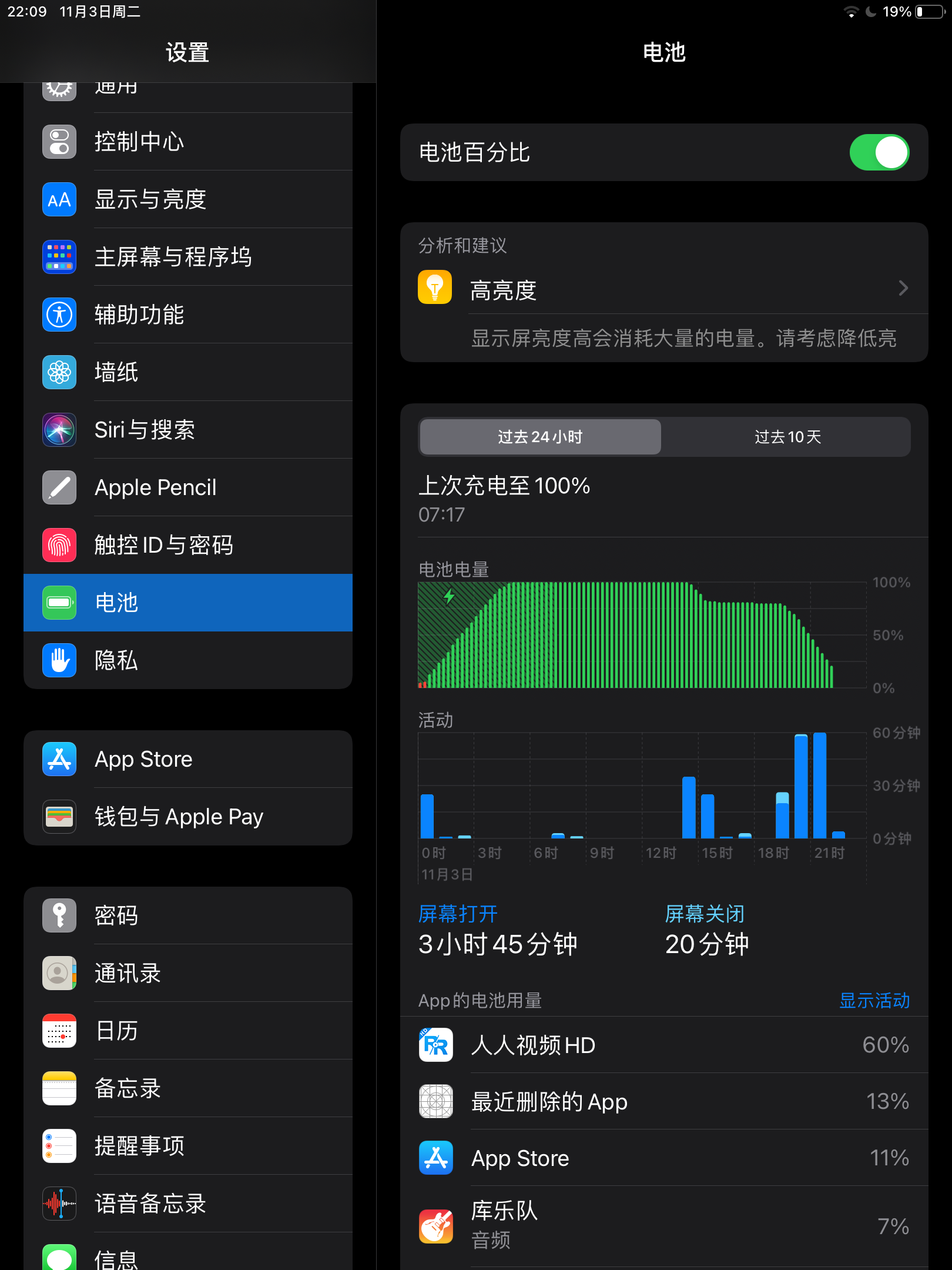Open Siri与搜索 settings
This screenshot has width=952, height=1270.
click(x=188, y=430)
